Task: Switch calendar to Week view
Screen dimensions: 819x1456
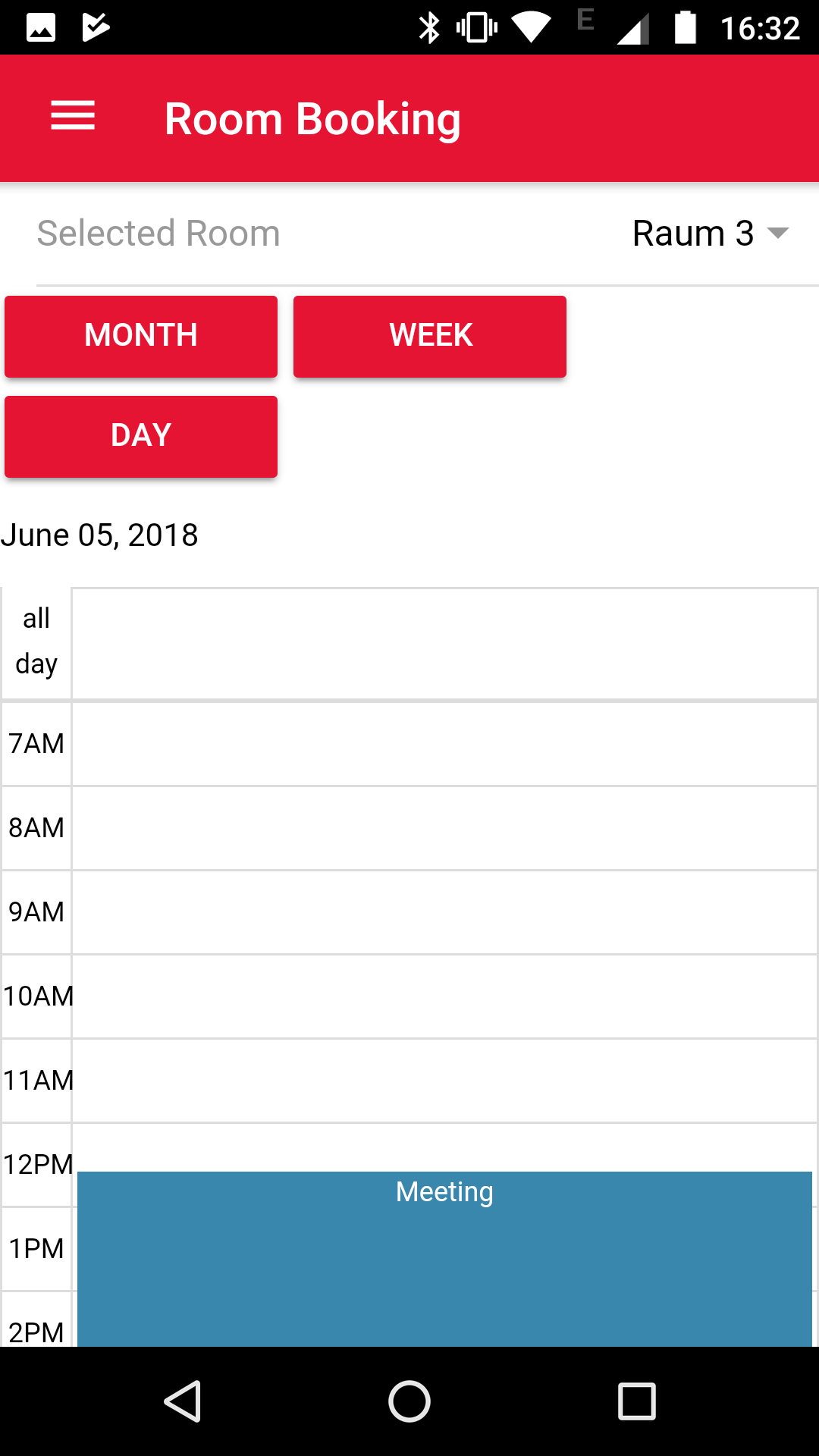Action: [x=430, y=336]
